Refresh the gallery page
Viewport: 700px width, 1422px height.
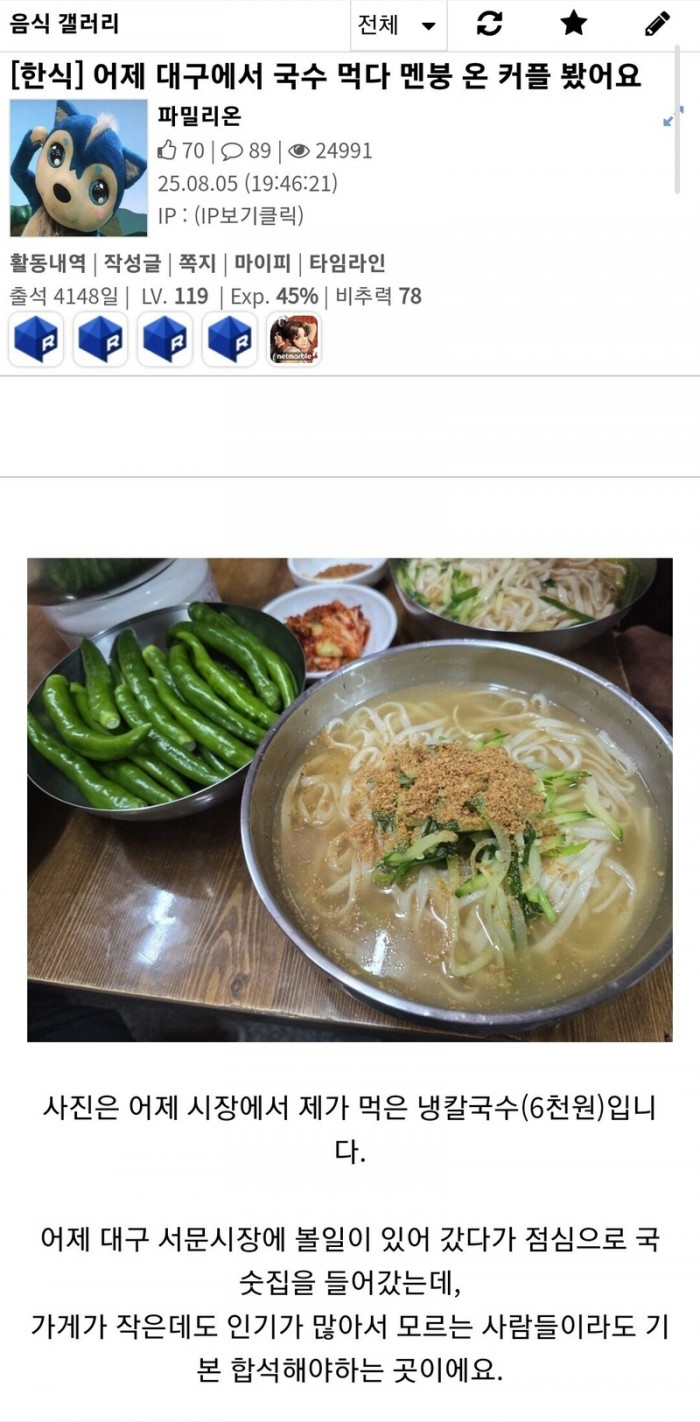pos(489,24)
